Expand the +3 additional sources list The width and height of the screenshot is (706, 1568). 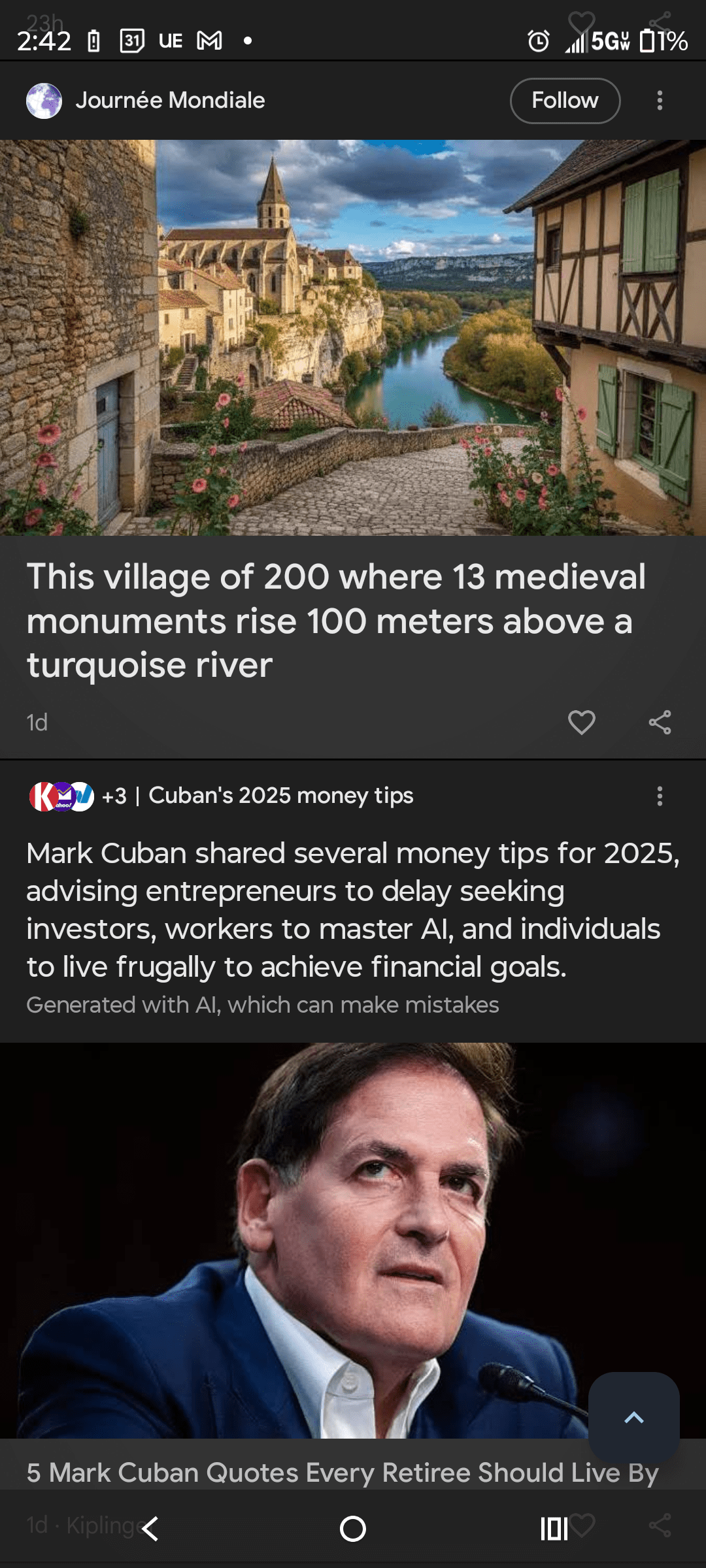[x=114, y=796]
